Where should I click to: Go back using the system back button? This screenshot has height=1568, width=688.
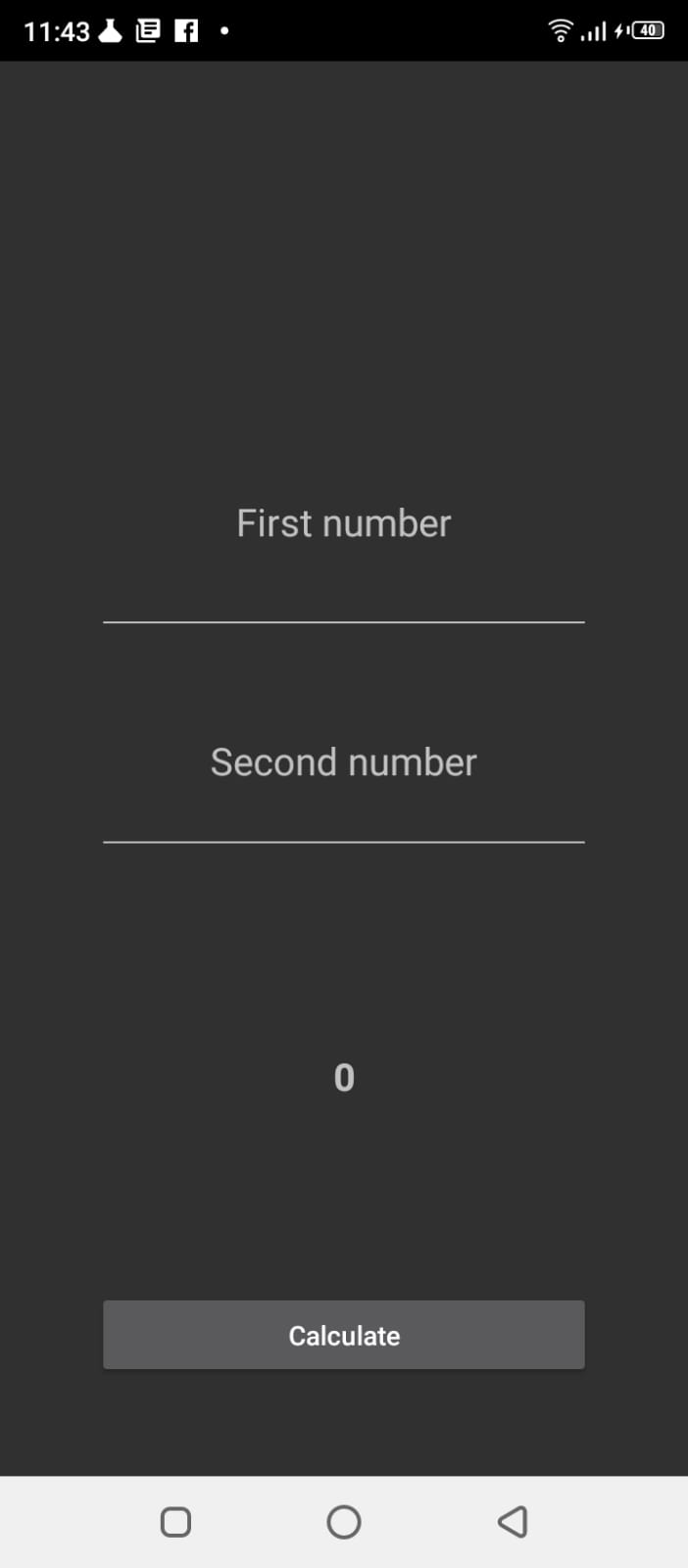[512, 1522]
